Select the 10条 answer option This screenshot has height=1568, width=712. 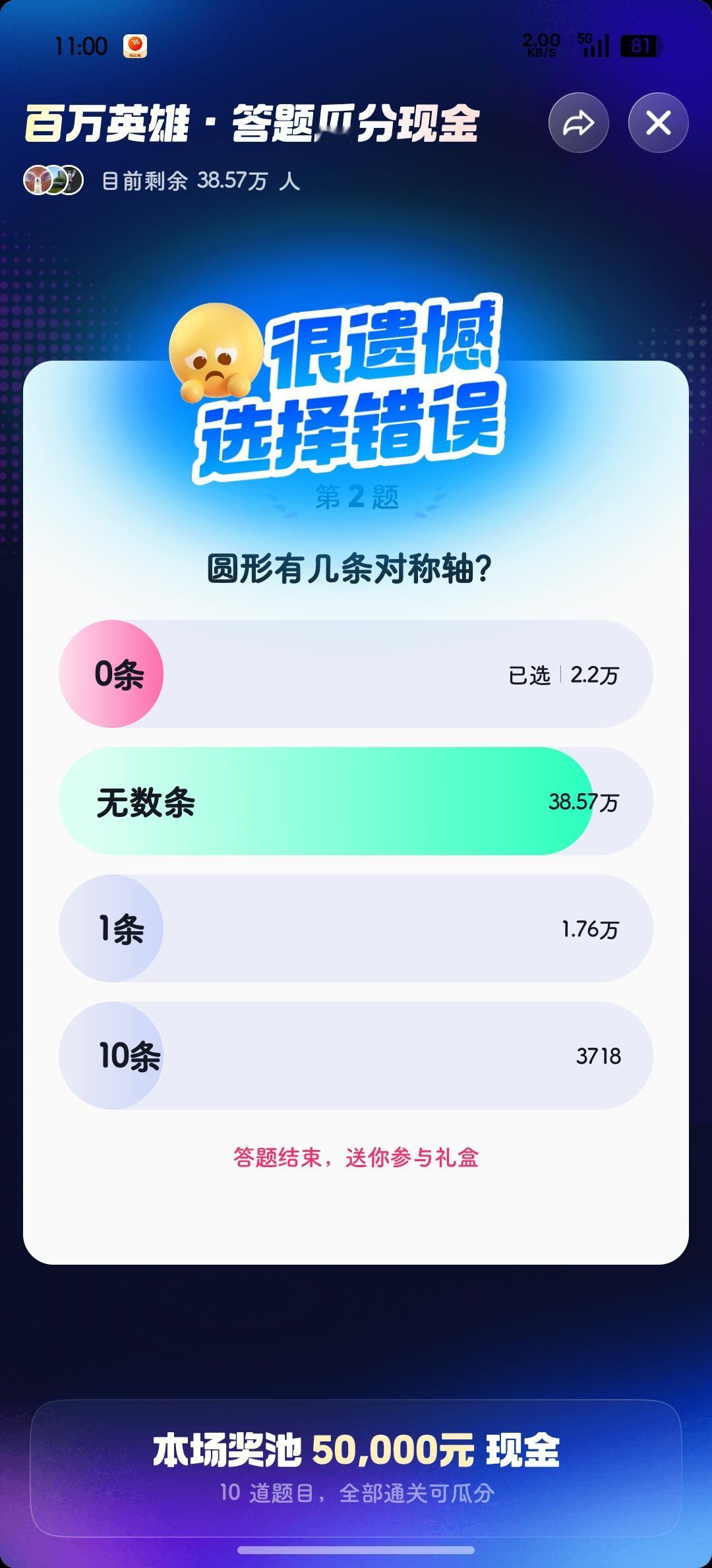[356, 1055]
